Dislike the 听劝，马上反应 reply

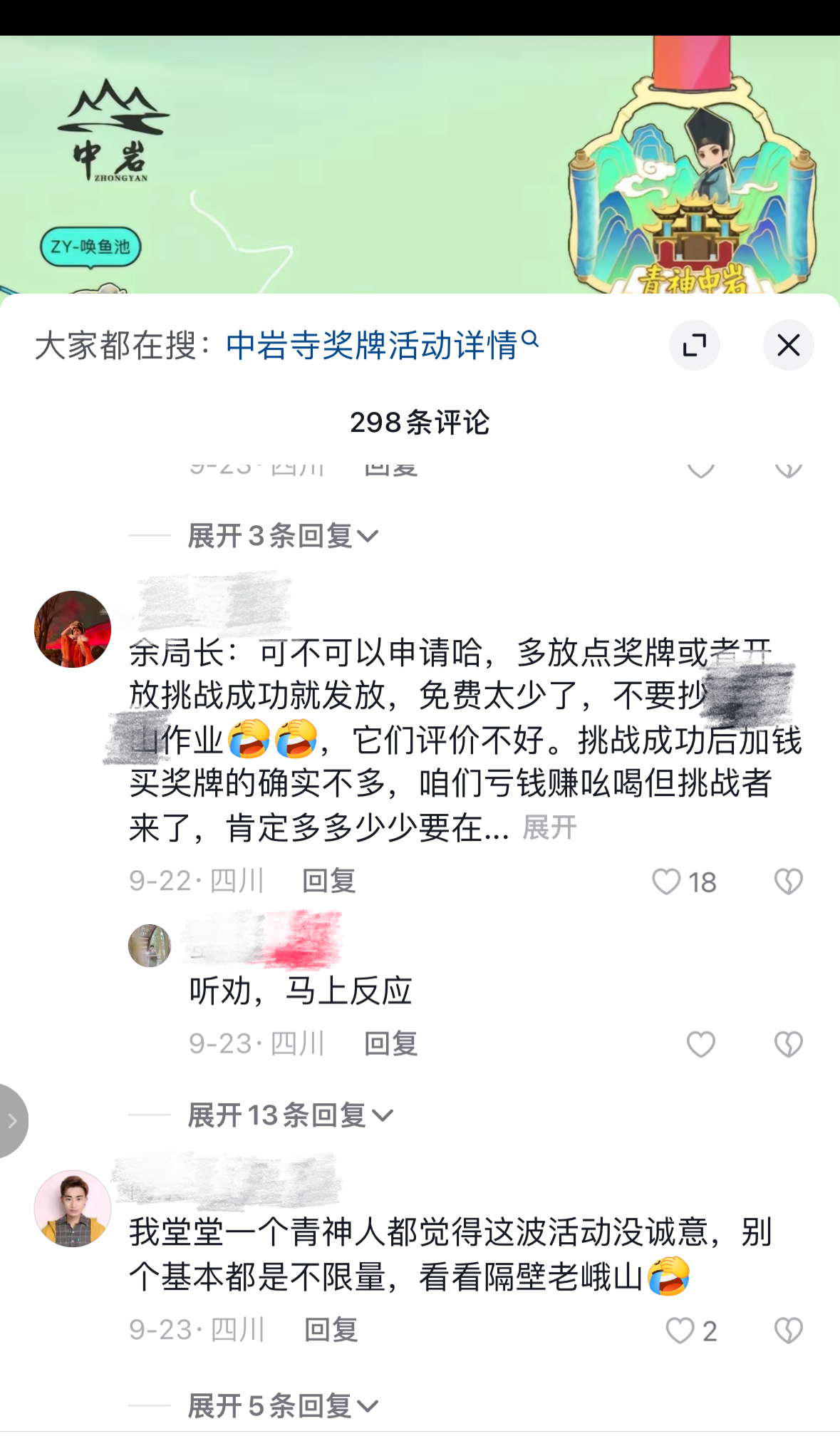788,1045
